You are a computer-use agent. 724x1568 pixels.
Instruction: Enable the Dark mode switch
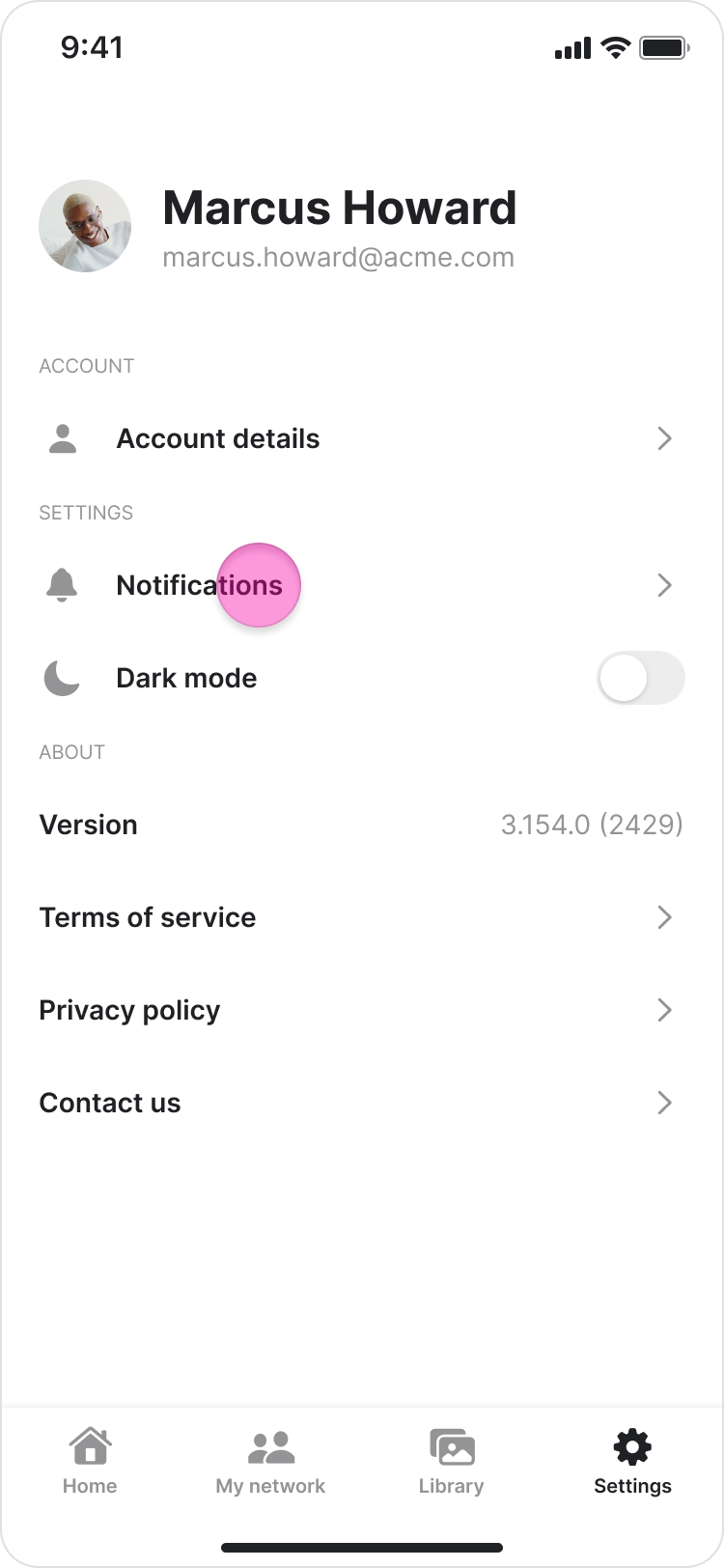pyautogui.click(x=640, y=679)
